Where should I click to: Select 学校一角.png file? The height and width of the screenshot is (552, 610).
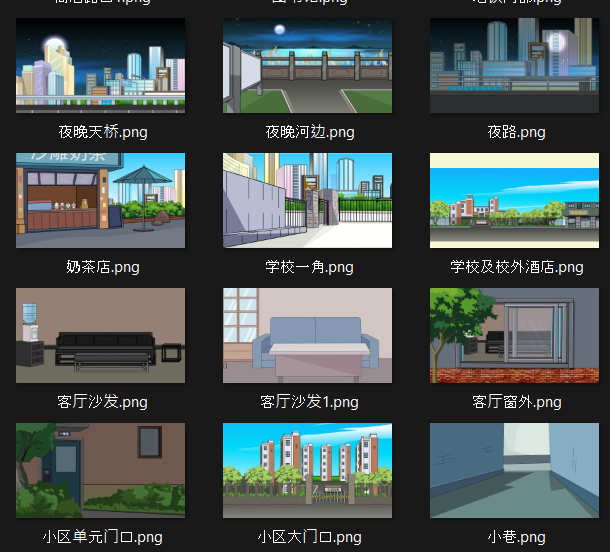(308, 200)
